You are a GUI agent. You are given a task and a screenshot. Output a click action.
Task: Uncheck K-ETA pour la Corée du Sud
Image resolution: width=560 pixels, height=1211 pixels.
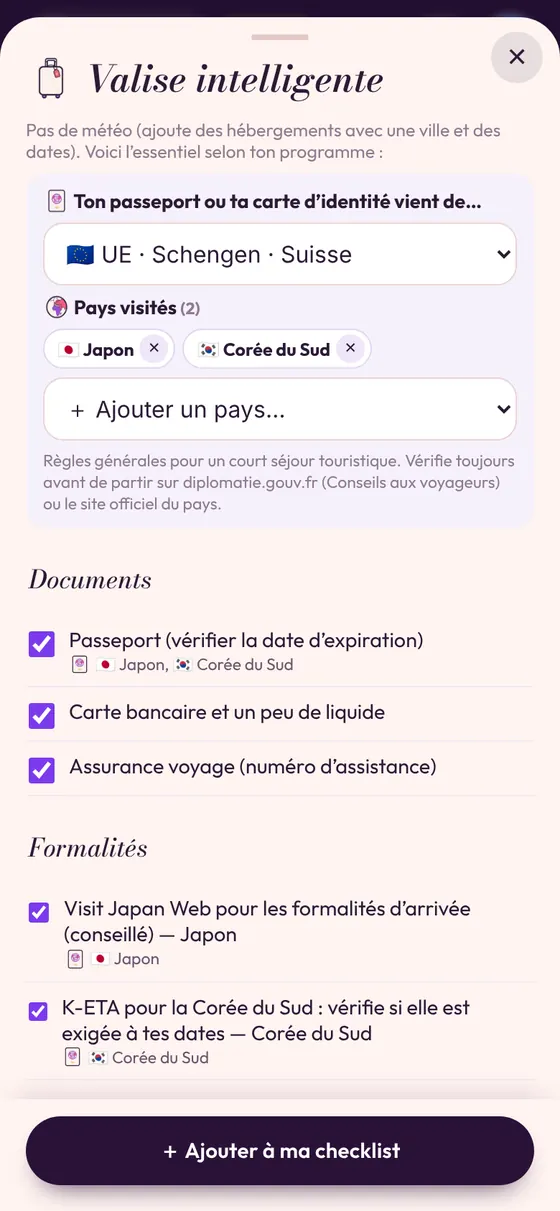pos(39,1011)
